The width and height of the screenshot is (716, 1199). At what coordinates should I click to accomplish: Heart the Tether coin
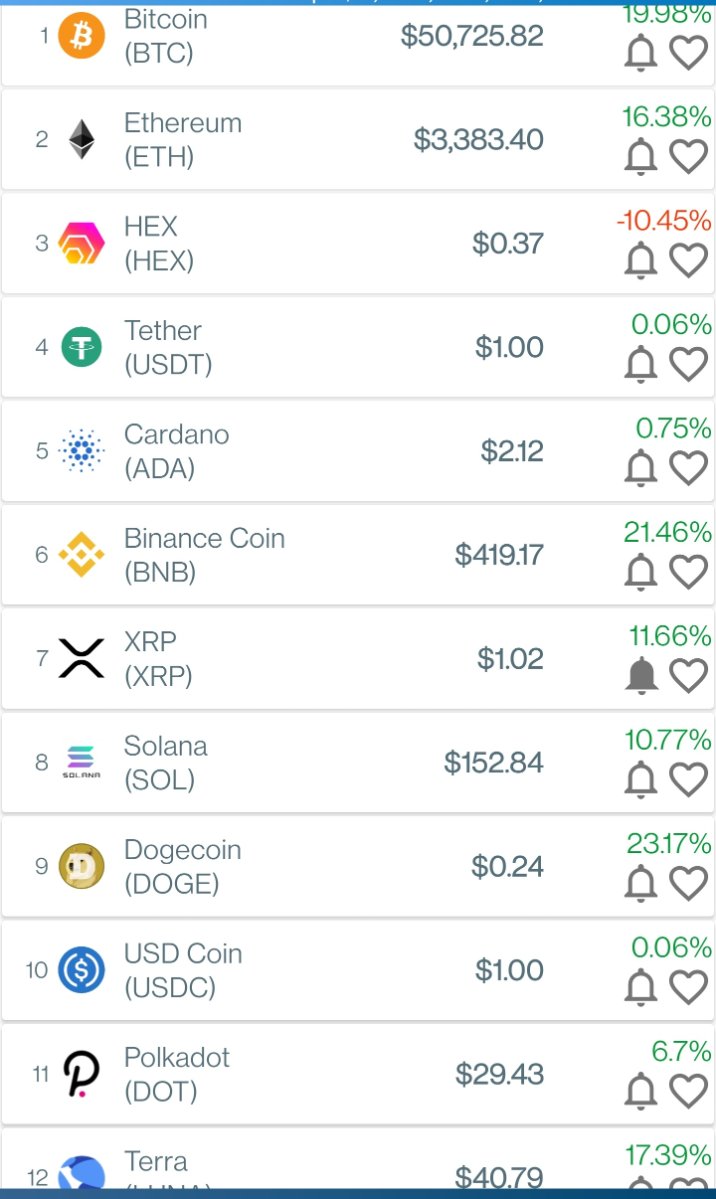coord(688,364)
